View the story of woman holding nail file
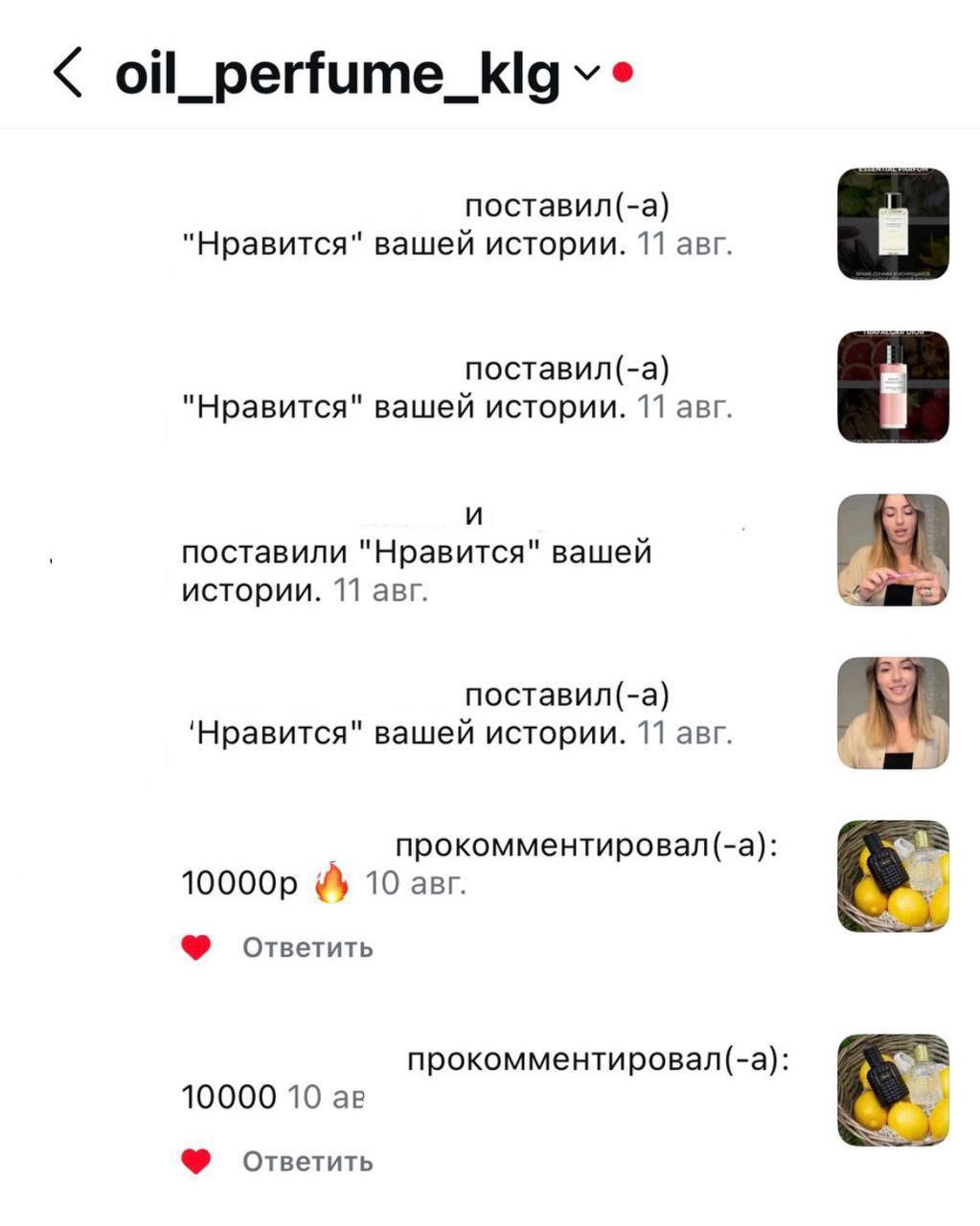 coord(893,550)
